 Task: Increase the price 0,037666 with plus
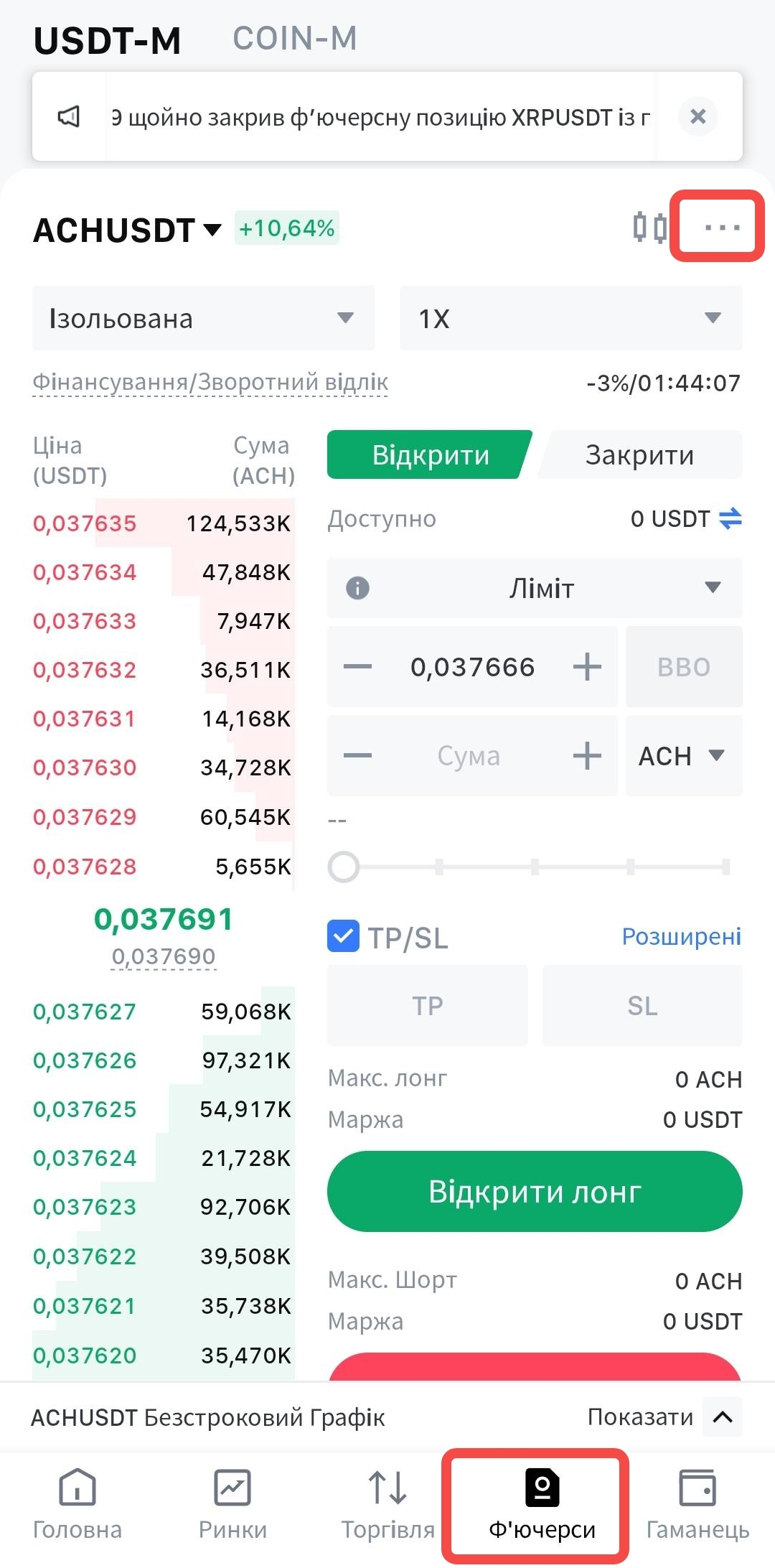click(587, 667)
